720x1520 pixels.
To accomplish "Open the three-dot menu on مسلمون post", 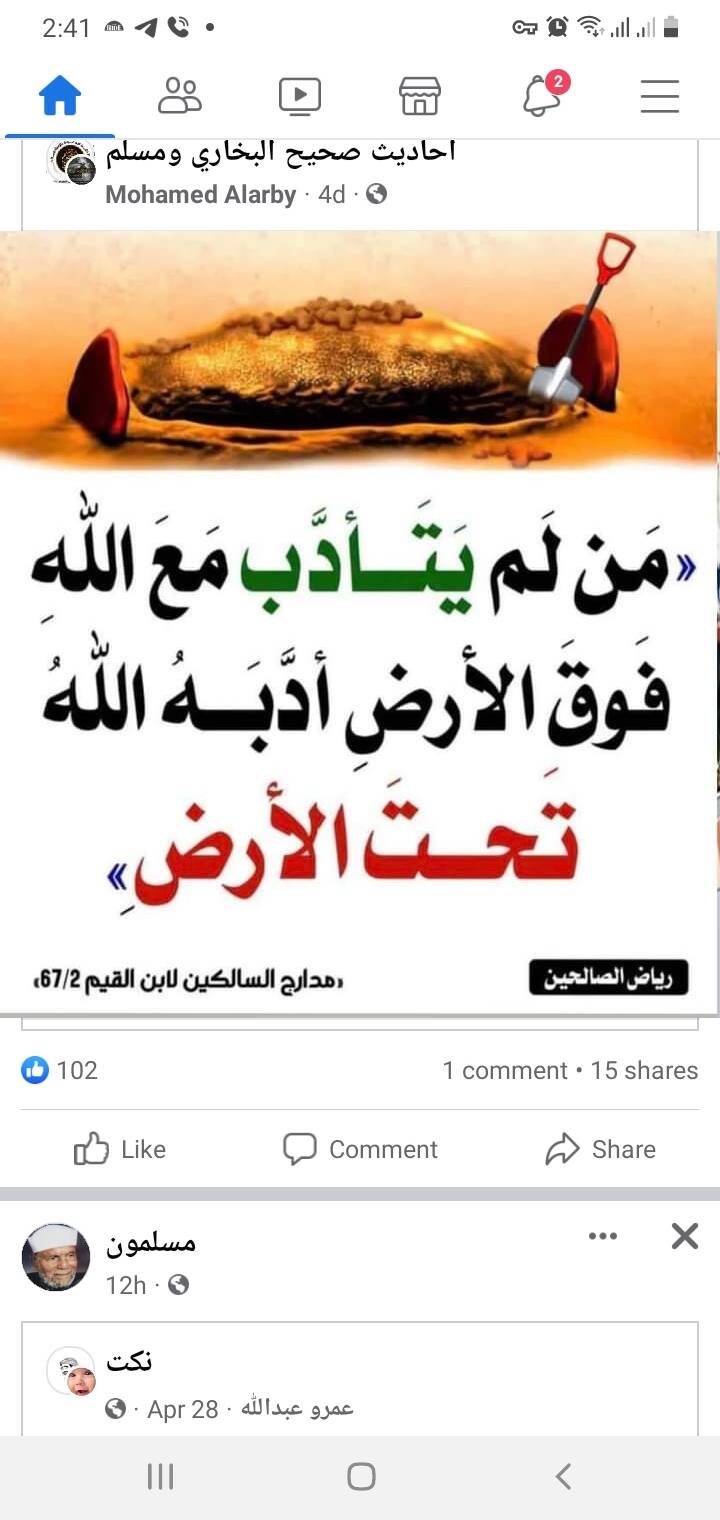I will 603,1237.
